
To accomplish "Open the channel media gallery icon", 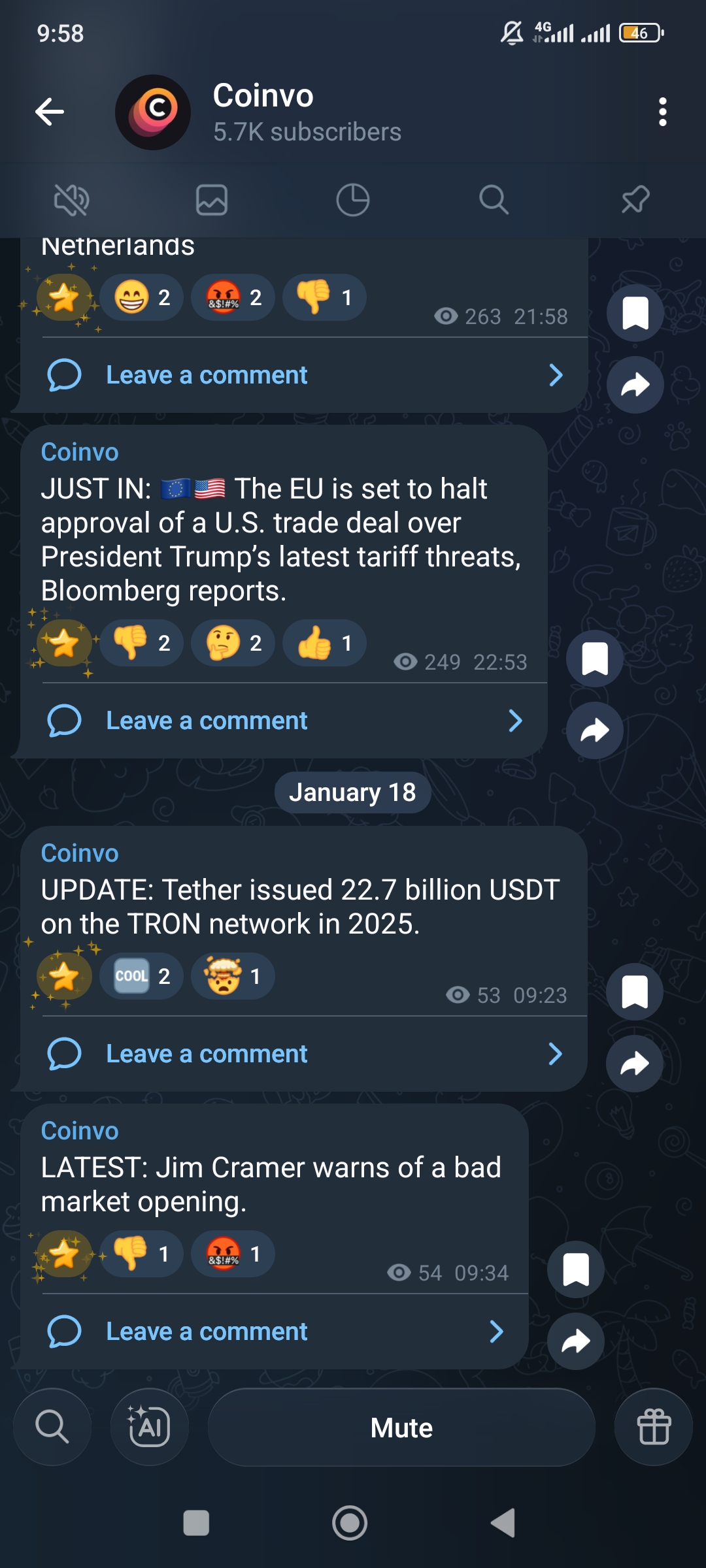I will tap(212, 199).
